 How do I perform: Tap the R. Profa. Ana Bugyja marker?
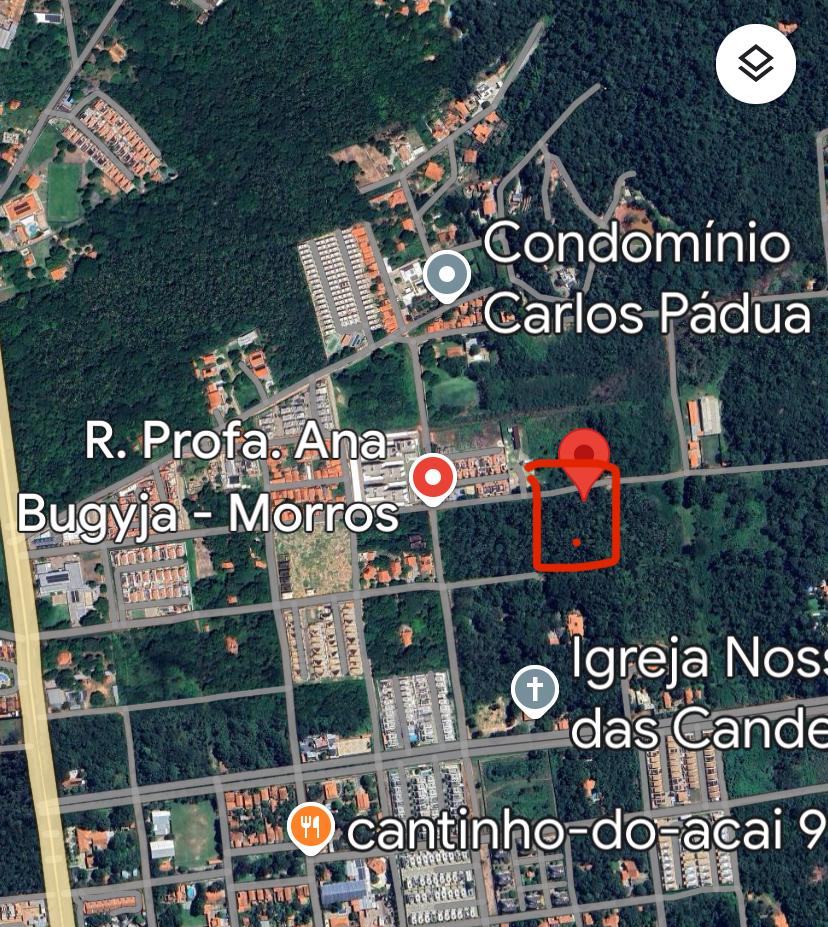click(433, 479)
